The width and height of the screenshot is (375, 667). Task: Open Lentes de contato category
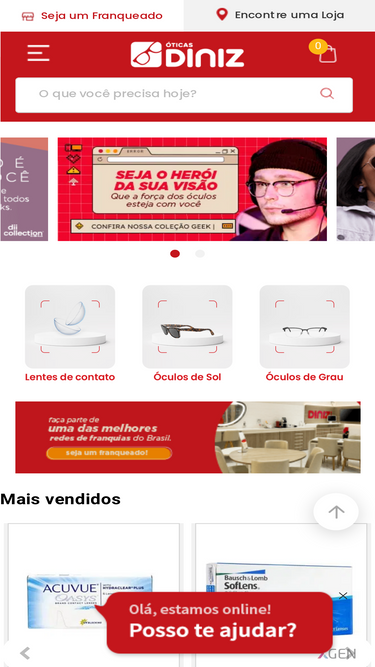click(x=70, y=334)
